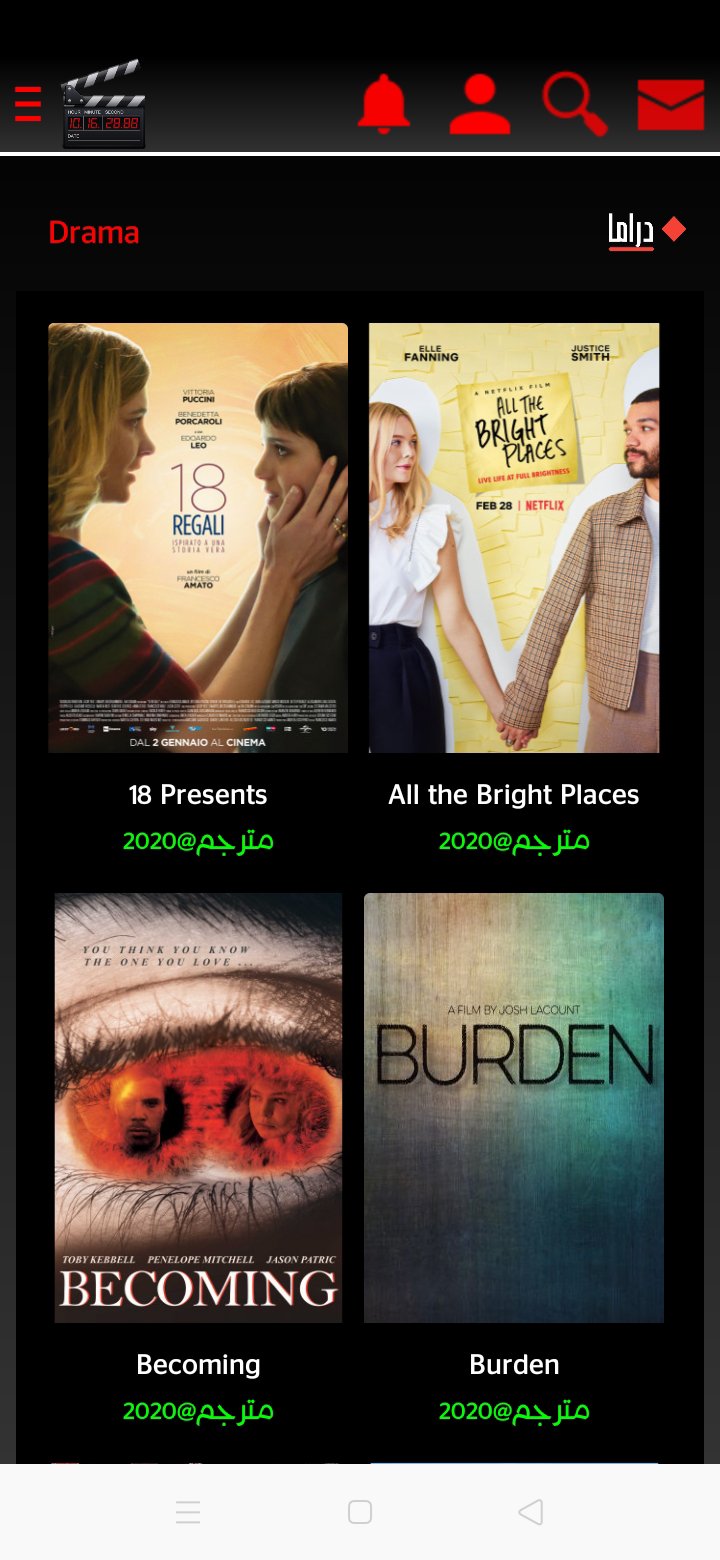The image size is (720, 1560).
Task: Click مترجم@2020 under Becoming
Action: tap(198, 1410)
